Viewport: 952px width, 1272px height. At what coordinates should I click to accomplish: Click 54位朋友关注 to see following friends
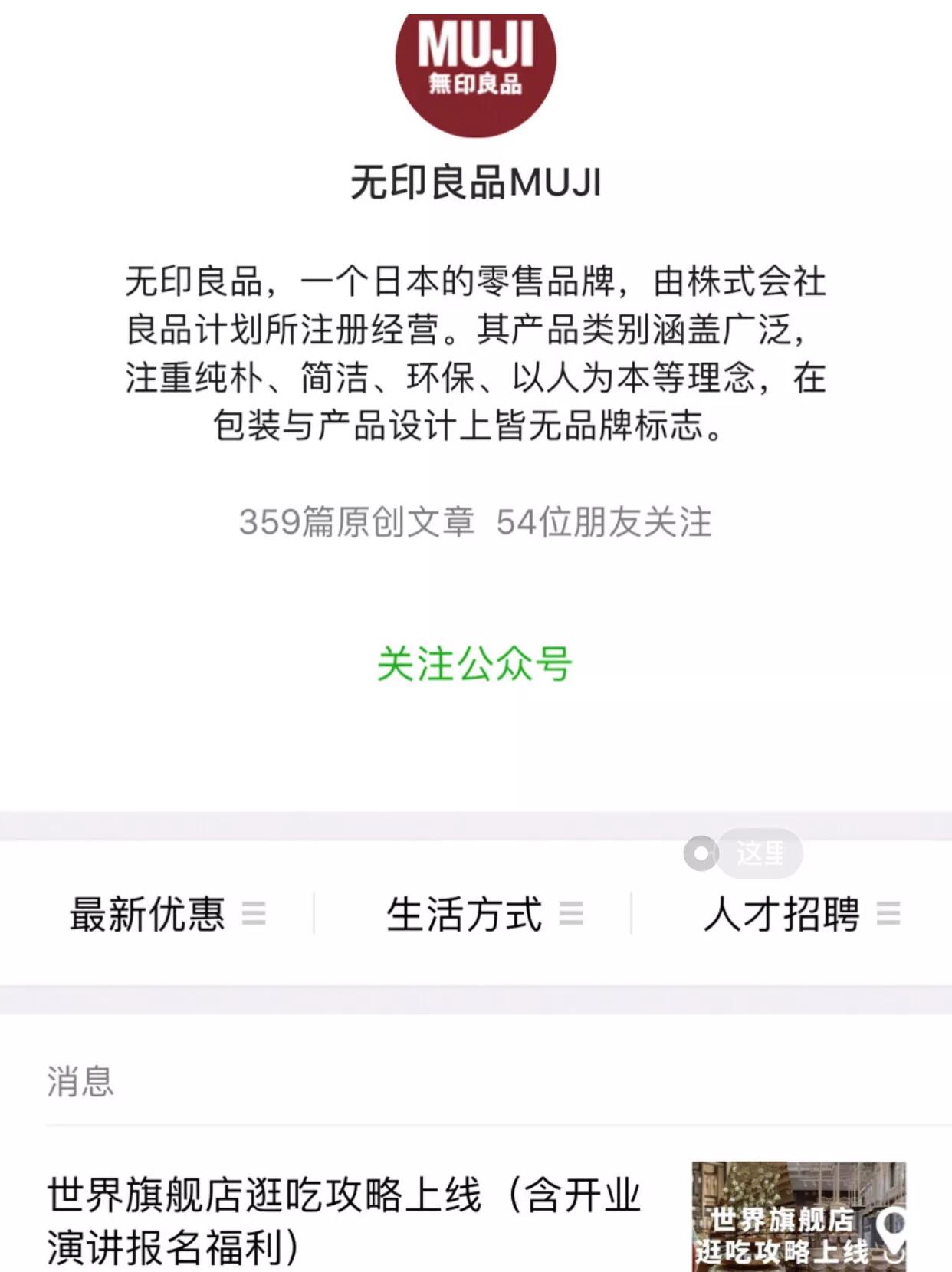pyautogui.click(x=605, y=522)
